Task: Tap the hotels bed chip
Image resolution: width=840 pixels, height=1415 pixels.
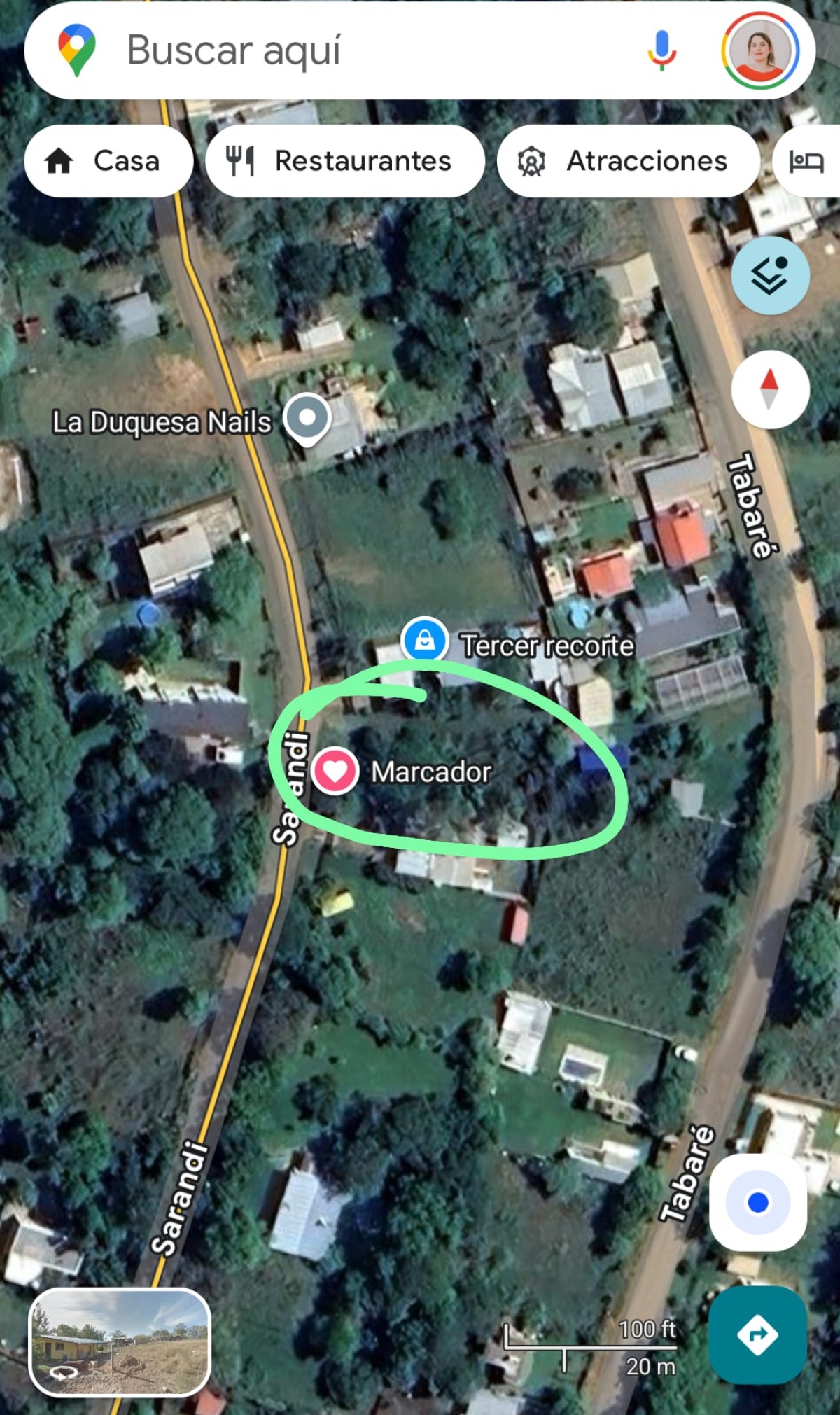Action: click(x=808, y=162)
